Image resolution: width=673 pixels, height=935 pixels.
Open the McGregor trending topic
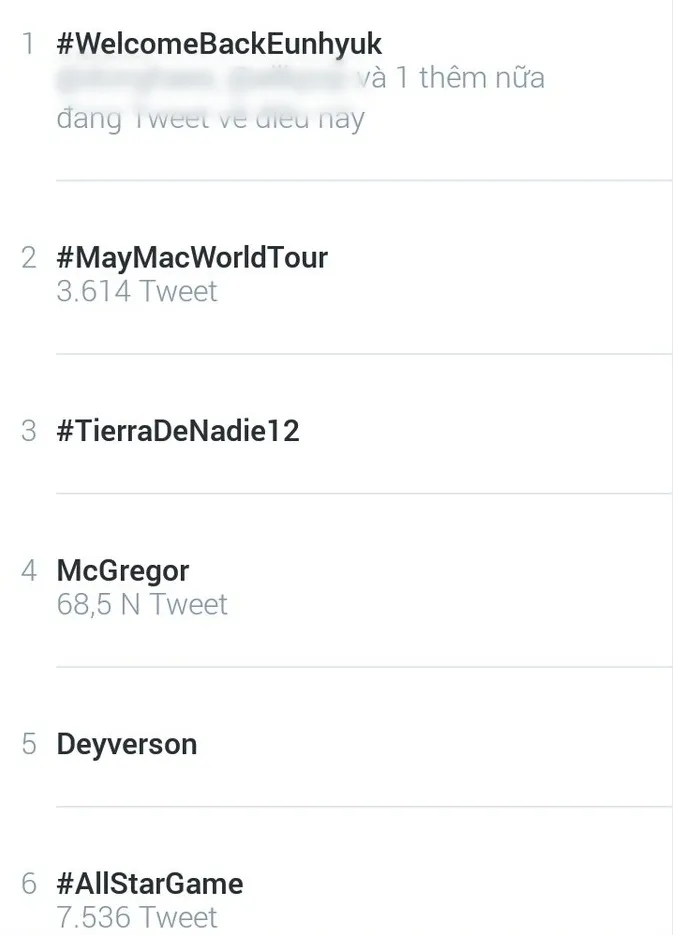[123, 571]
